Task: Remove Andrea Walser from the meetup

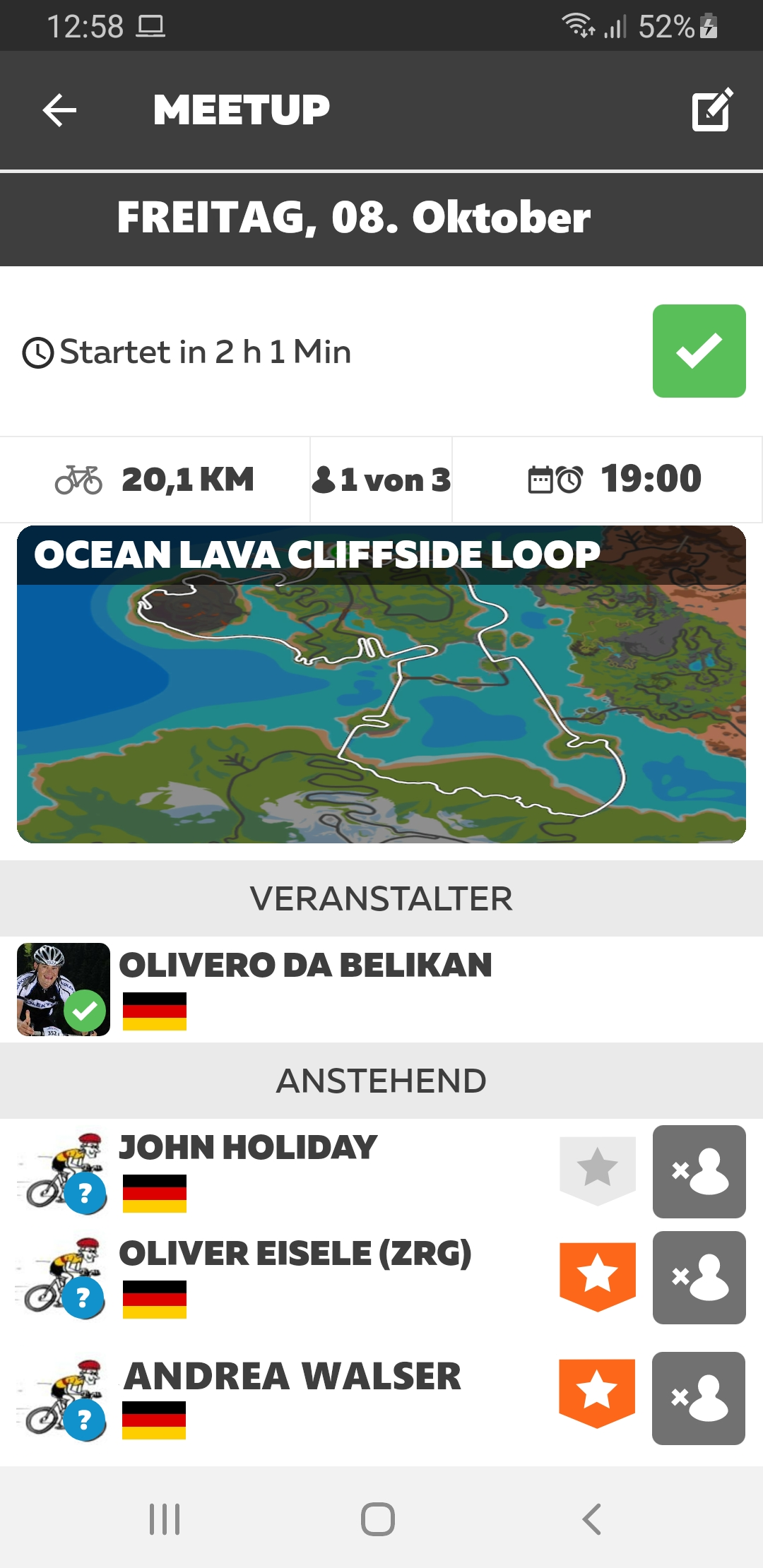Action: [699, 1398]
